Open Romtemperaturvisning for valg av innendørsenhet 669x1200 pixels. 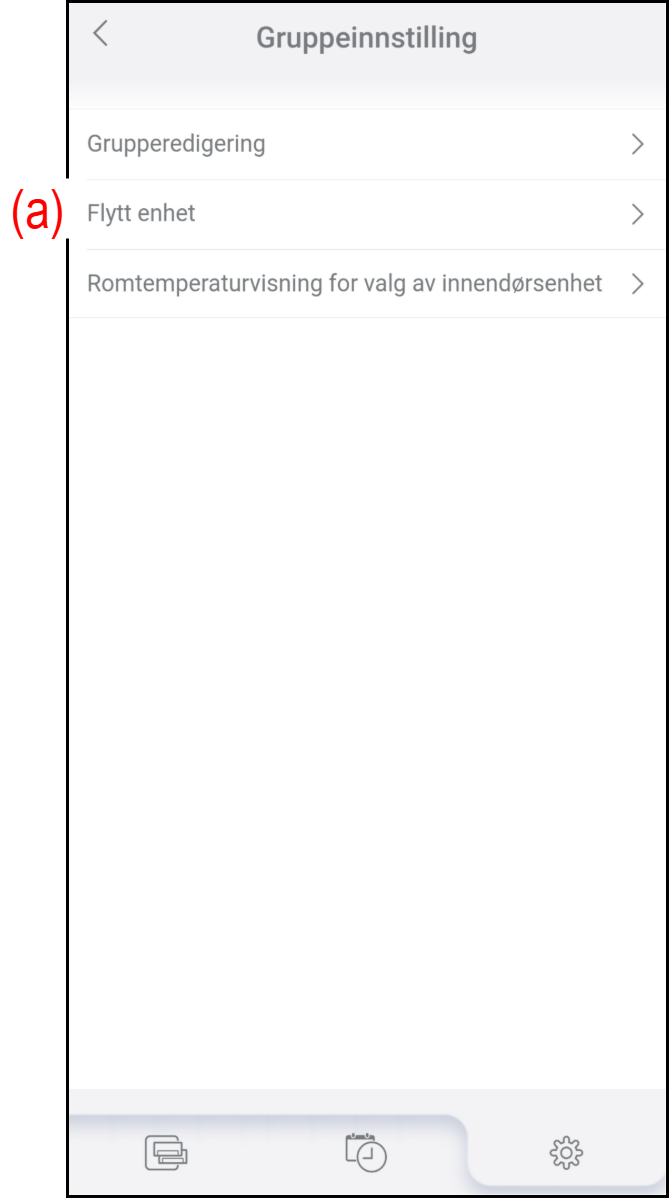(x=366, y=284)
